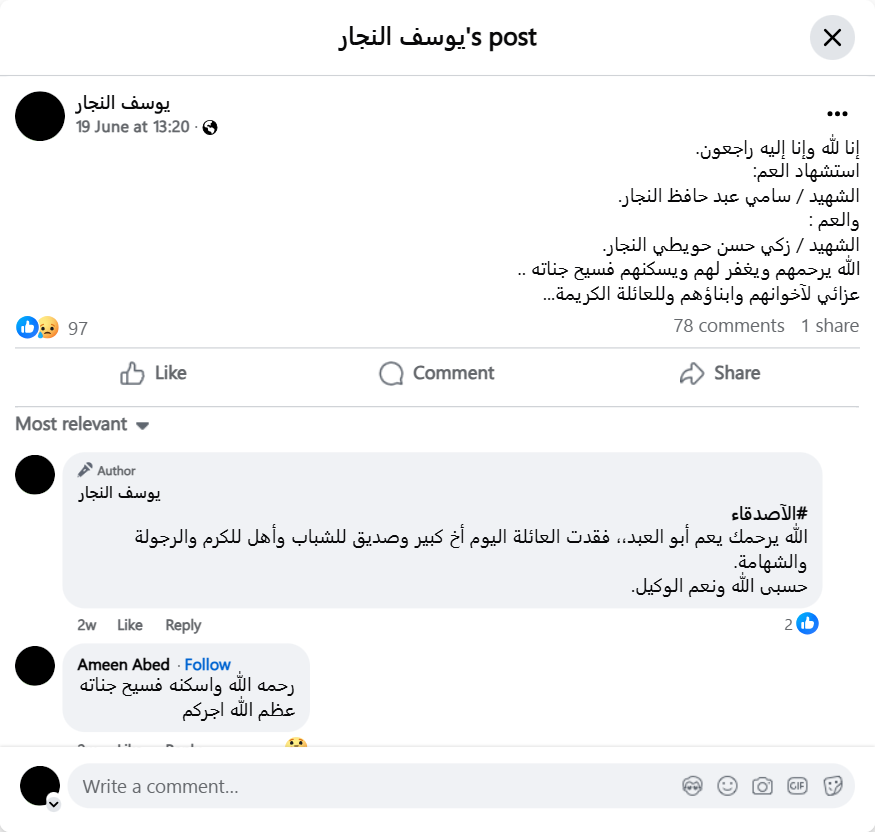The height and width of the screenshot is (832, 875).
Task: Insert an emoji into the comment
Action: [x=727, y=786]
